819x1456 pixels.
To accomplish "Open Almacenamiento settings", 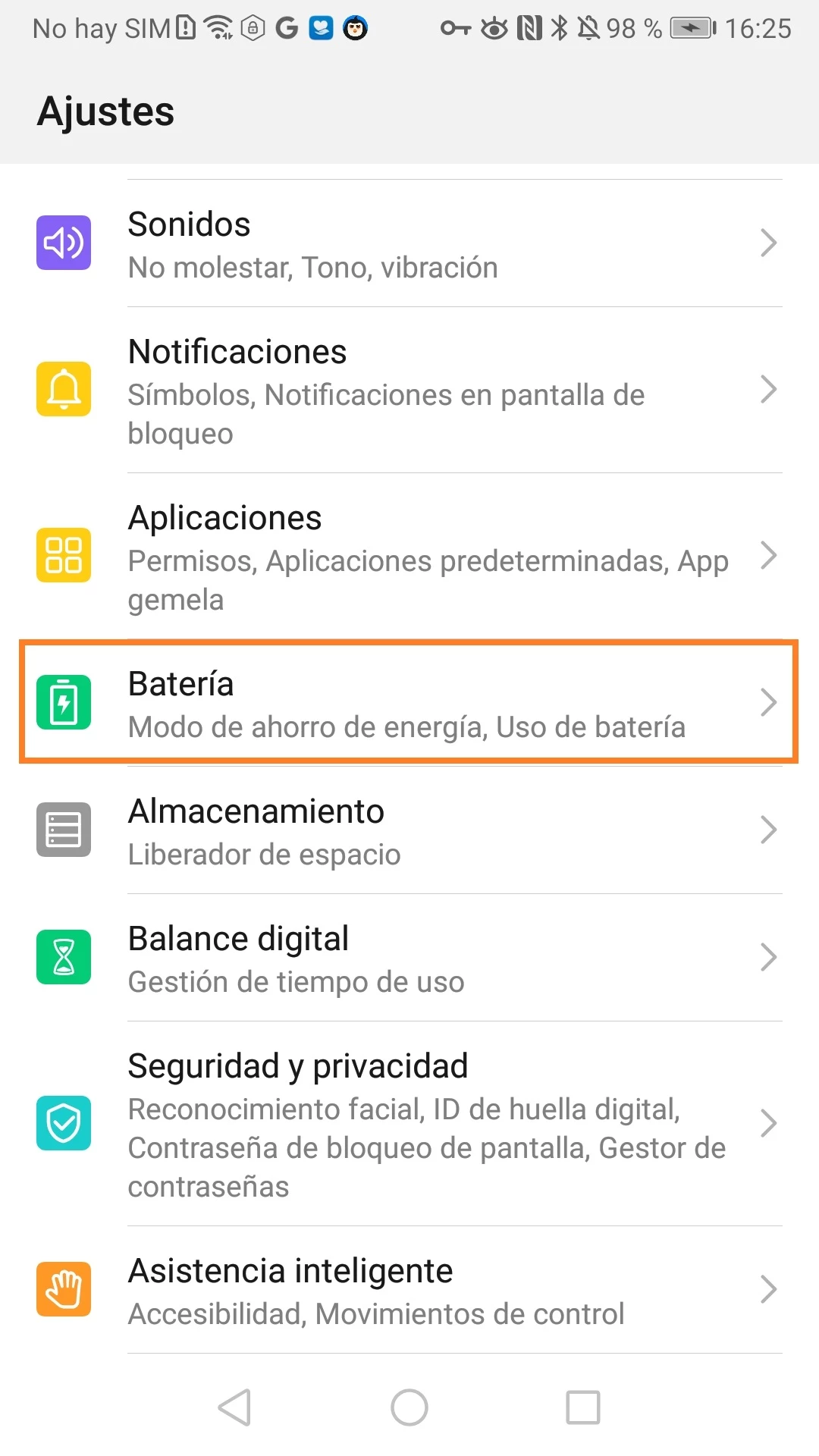I will coord(409,830).
